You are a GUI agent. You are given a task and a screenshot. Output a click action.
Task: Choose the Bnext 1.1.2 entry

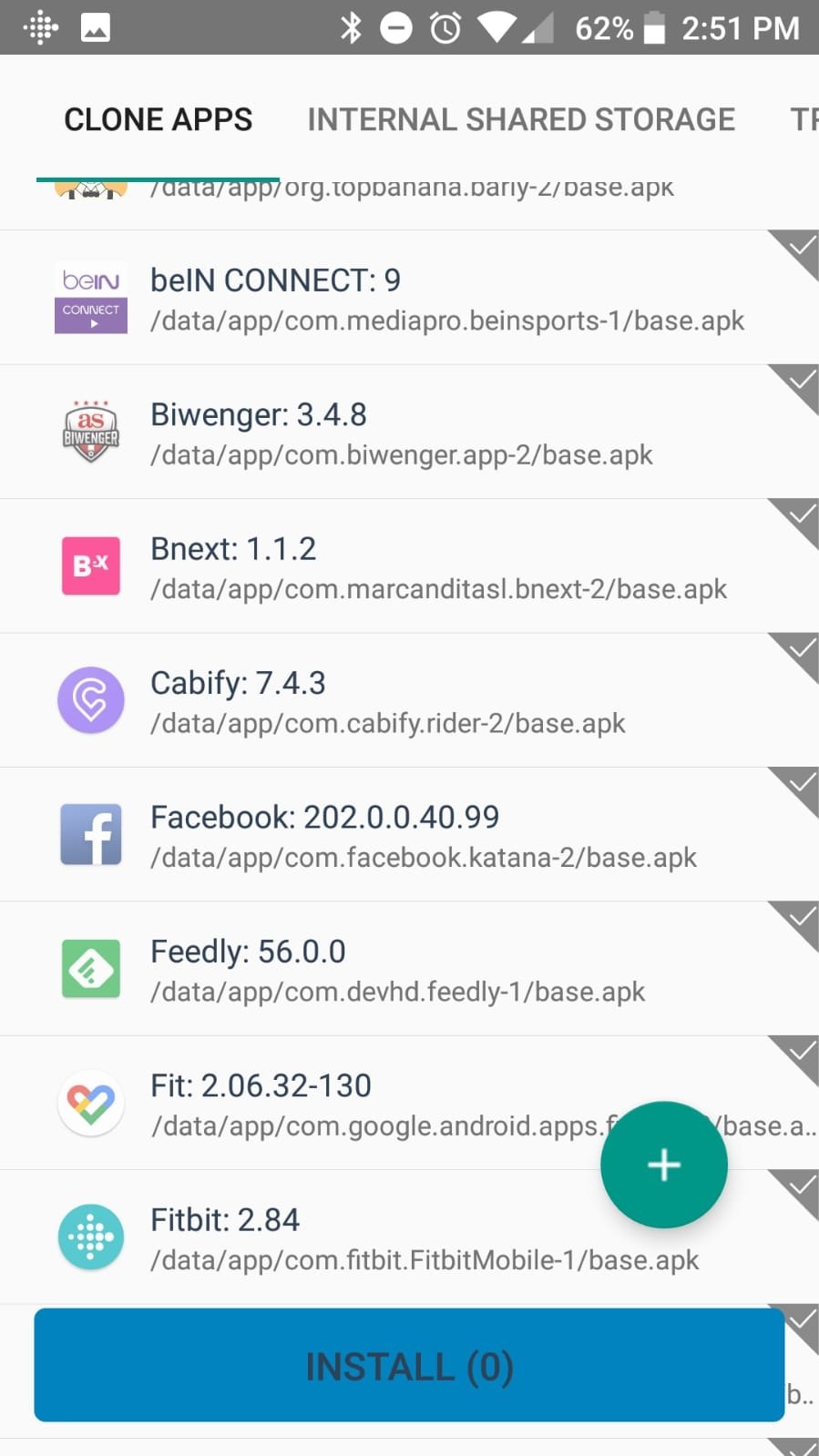coord(409,566)
